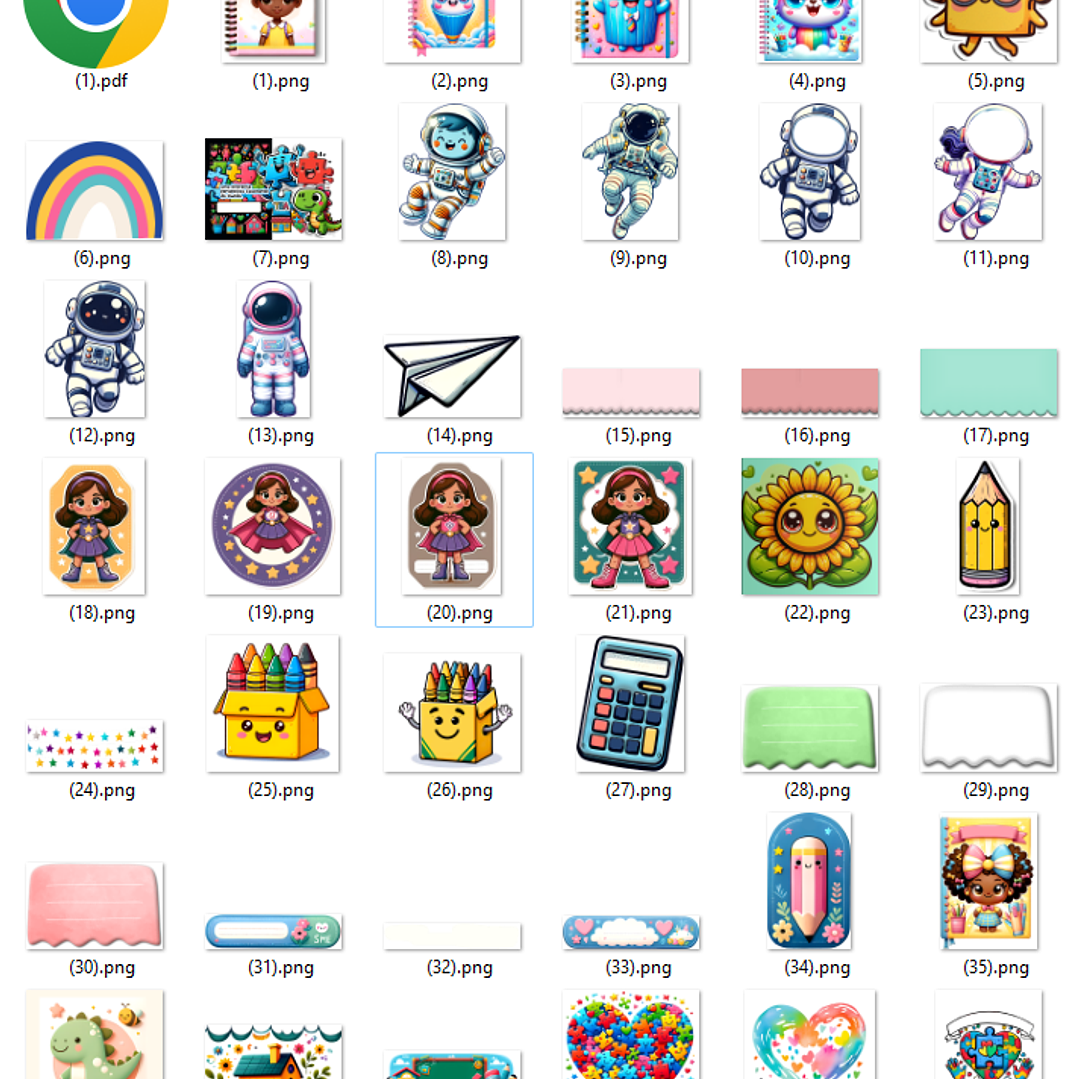Select dark-visor astronaut (9).png
The image size is (1079, 1079).
pos(630,171)
